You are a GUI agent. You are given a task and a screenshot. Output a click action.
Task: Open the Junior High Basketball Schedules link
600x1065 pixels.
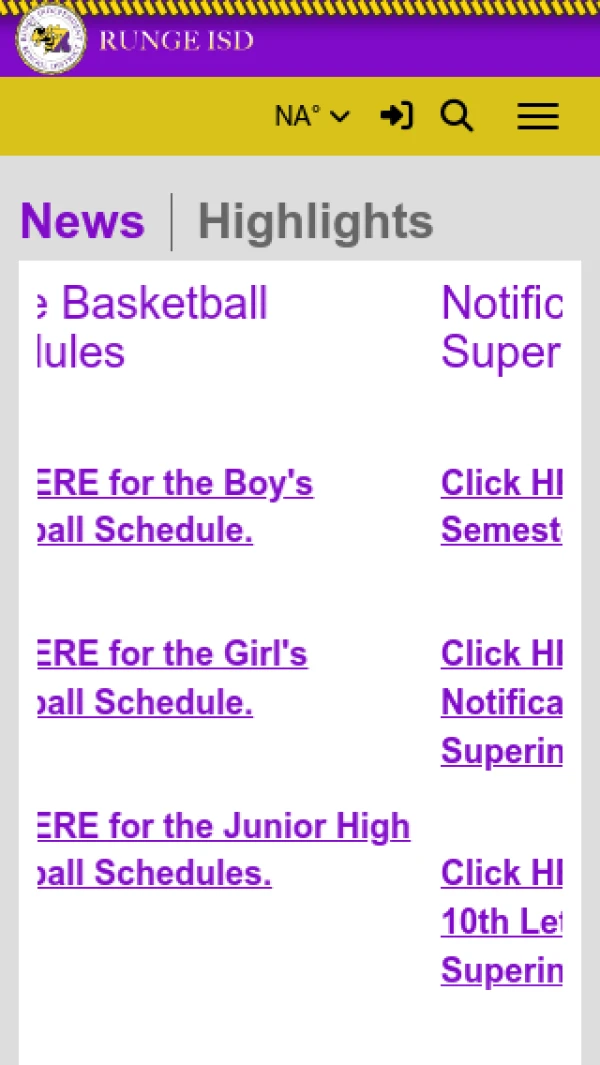click(x=223, y=850)
